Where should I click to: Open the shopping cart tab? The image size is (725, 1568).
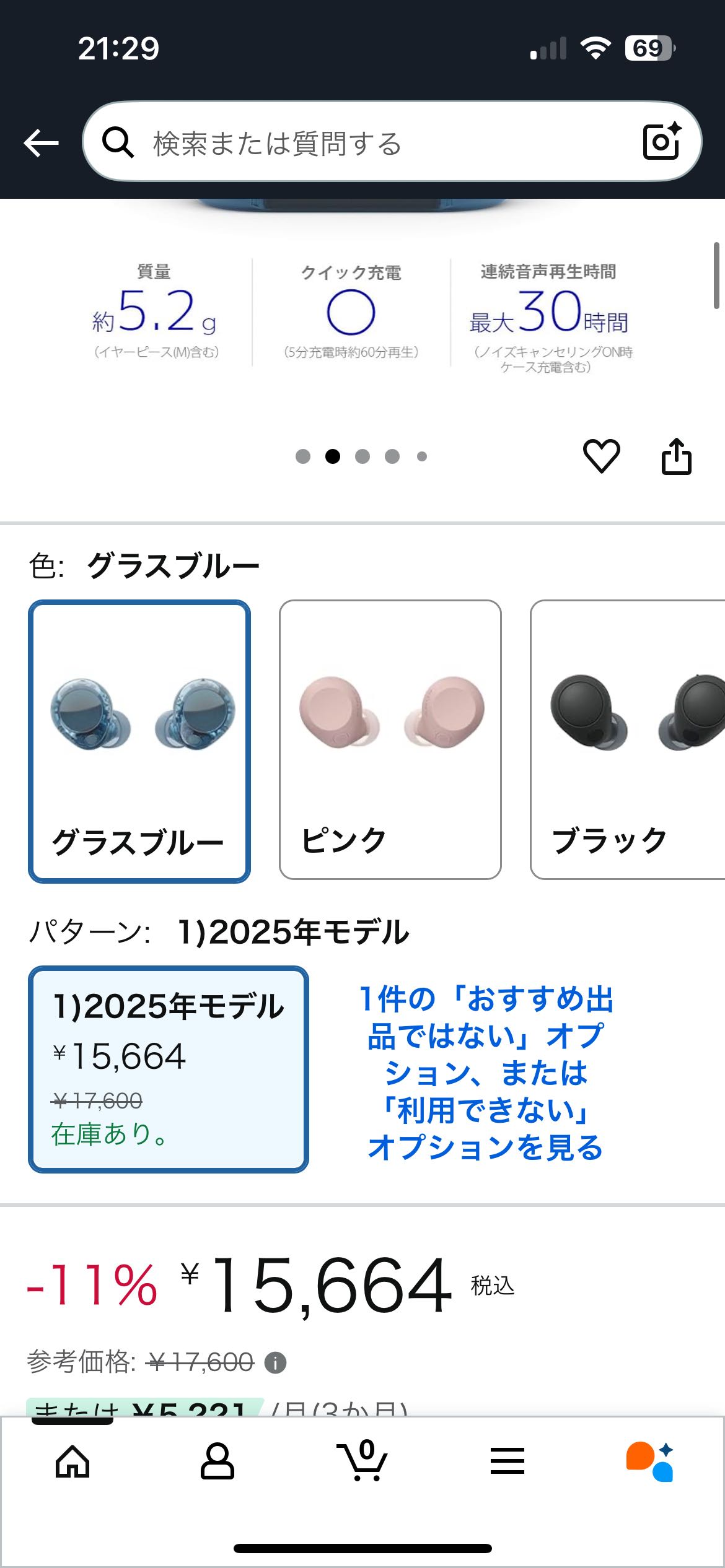363,1461
